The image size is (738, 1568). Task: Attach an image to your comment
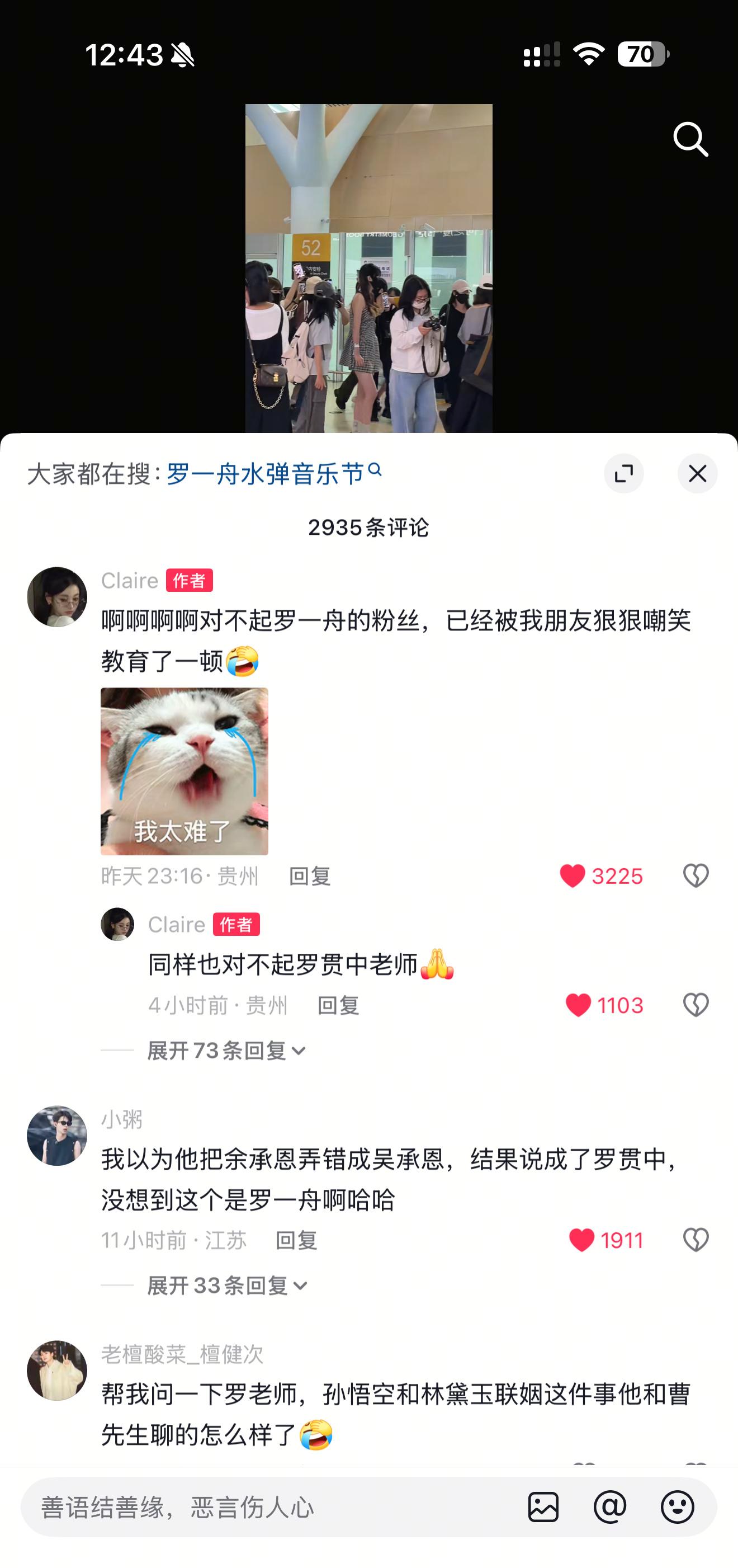tap(543, 1507)
